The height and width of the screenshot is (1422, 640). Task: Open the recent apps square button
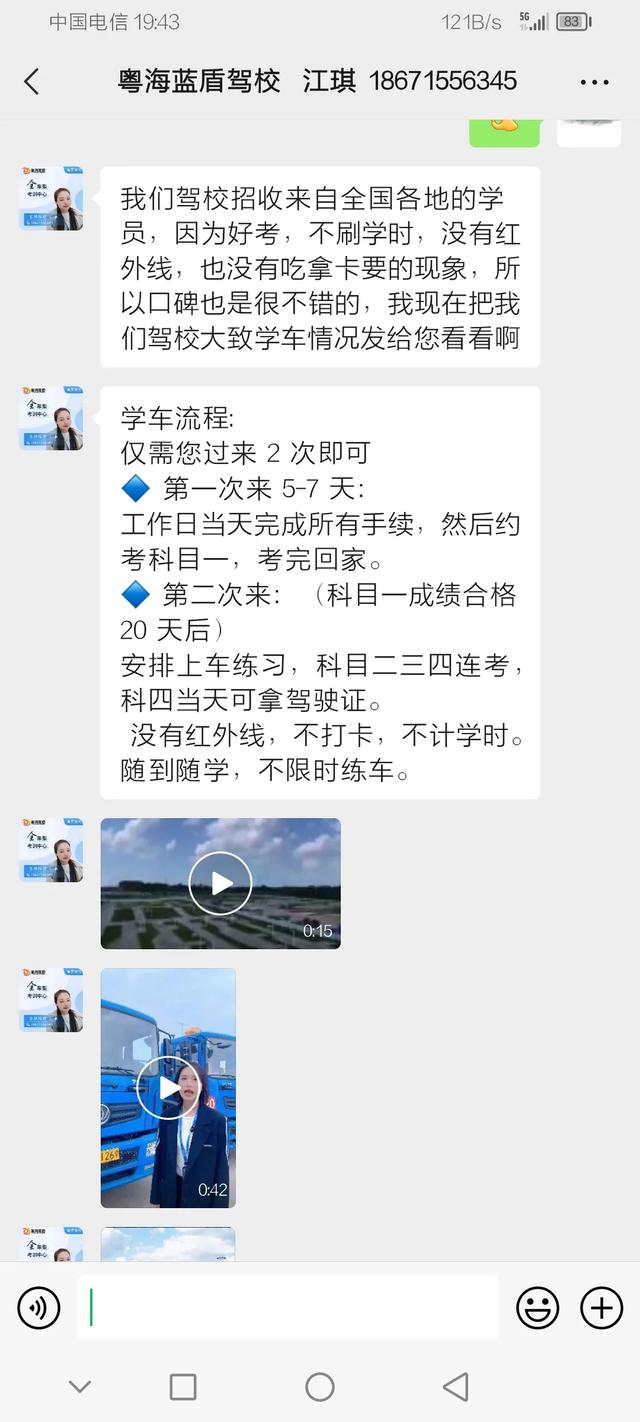[x=183, y=1387]
